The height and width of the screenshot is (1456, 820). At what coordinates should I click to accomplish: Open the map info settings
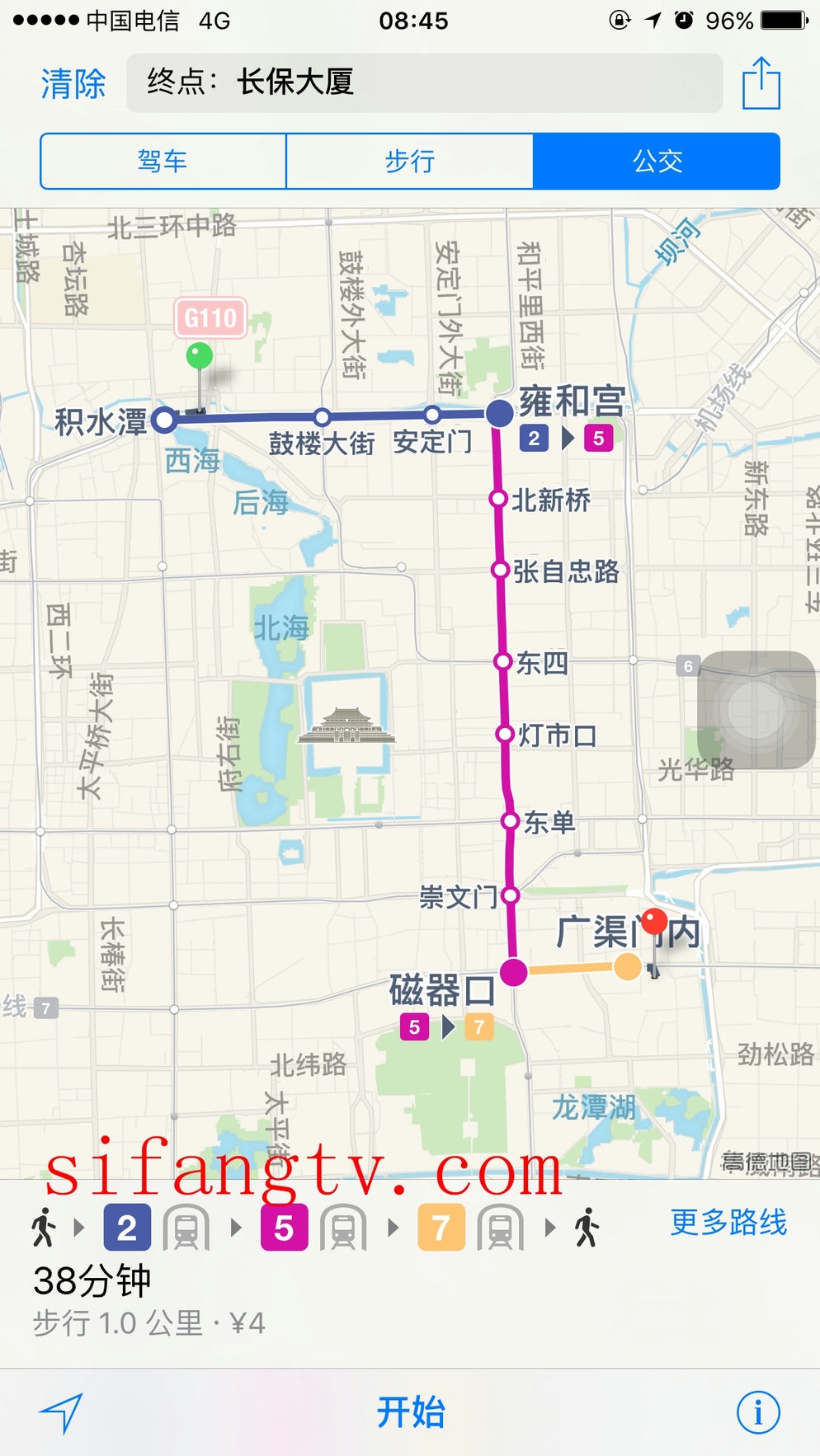tap(757, 1412)
